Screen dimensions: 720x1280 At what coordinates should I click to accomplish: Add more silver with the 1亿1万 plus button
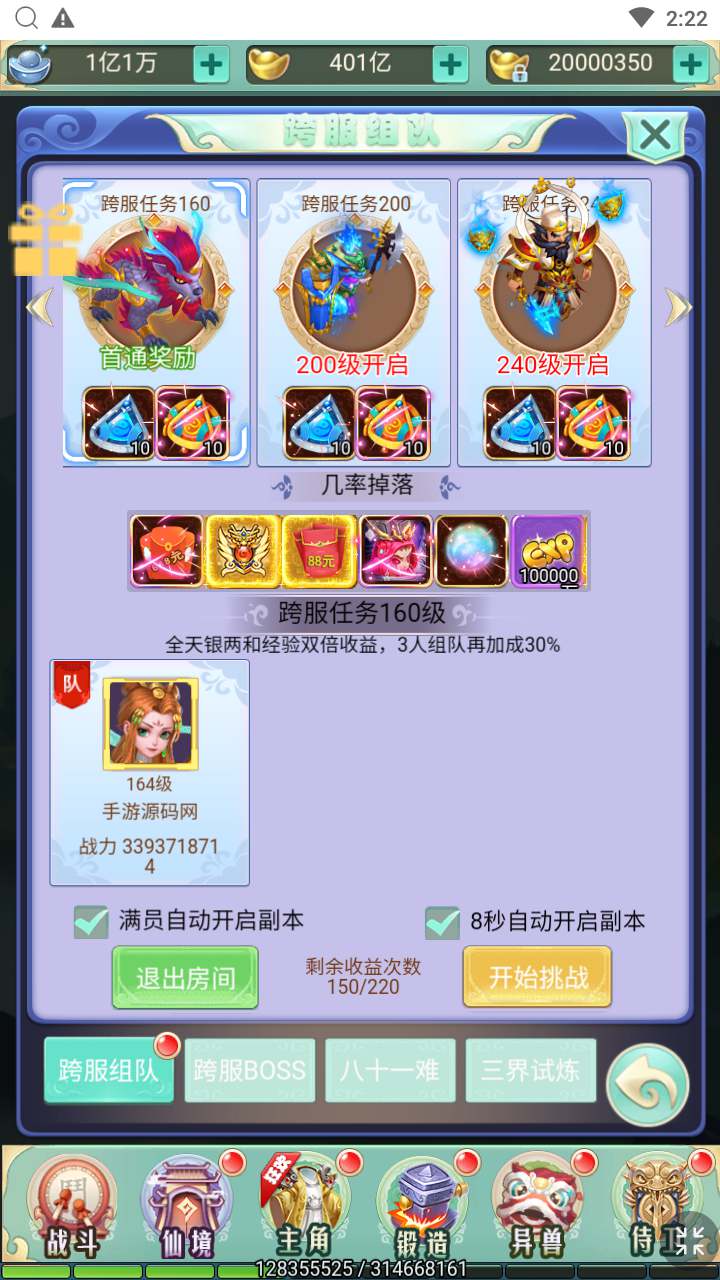tap(211, 65)
